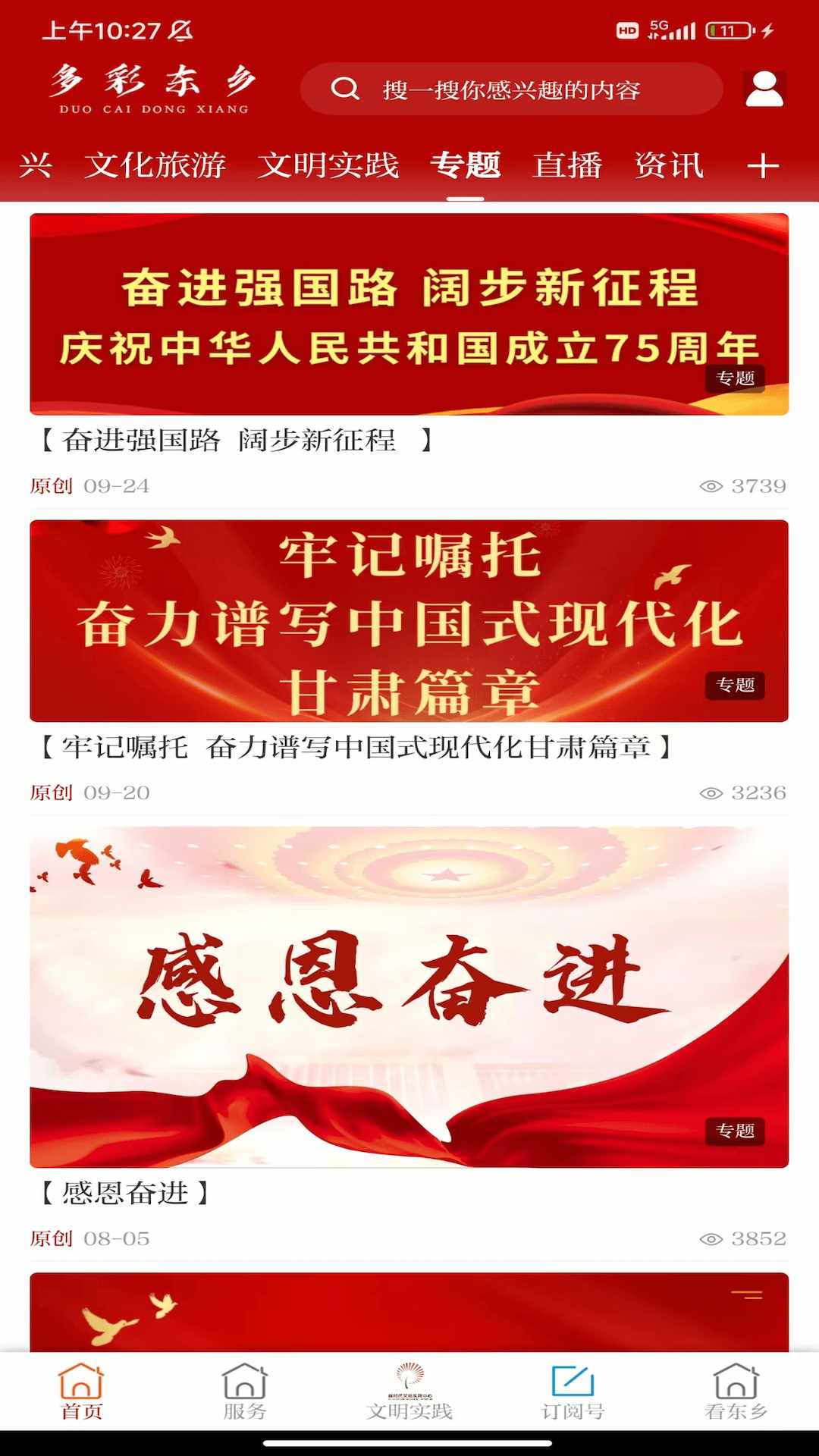Open the 看东乡 bottom tab
The width and height of the screenshot is (819, 1456).
tap(736, 1392)
